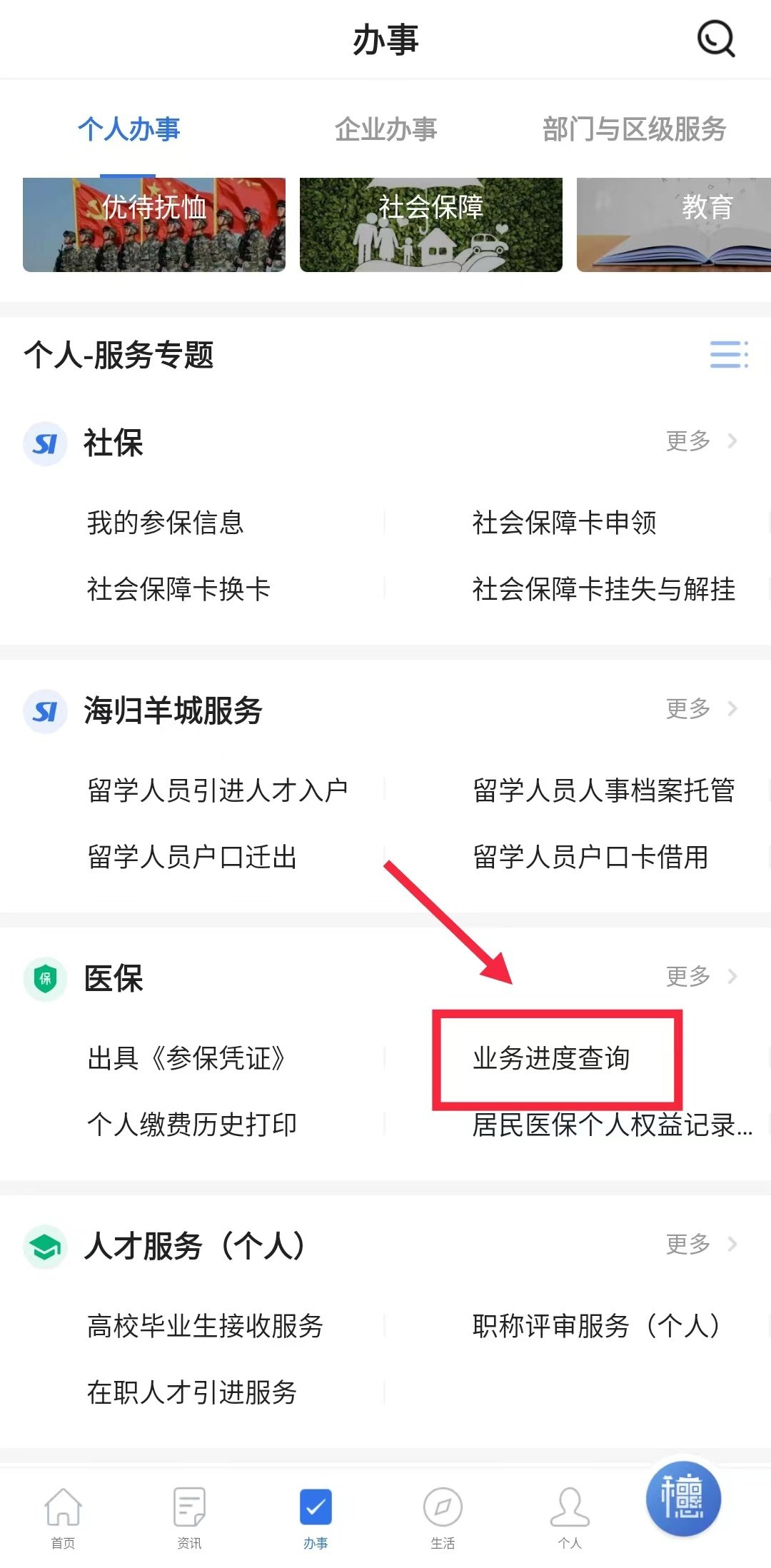Image resolution: width=771 pixels, height=1568 pixels.
Task: Open the 社会保障 category tile
Action: click(430, 224)
